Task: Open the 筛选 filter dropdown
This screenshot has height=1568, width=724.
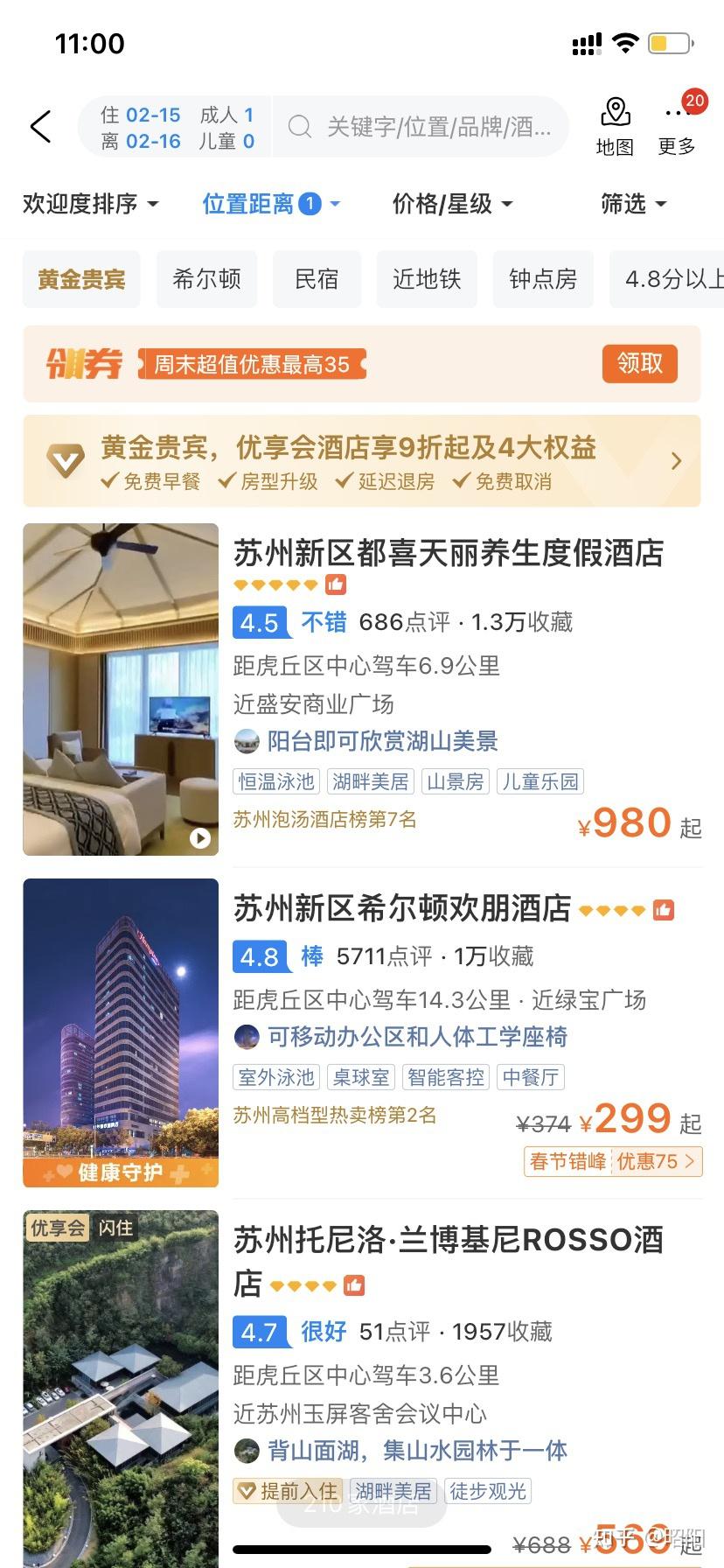Action: [633, 204]
